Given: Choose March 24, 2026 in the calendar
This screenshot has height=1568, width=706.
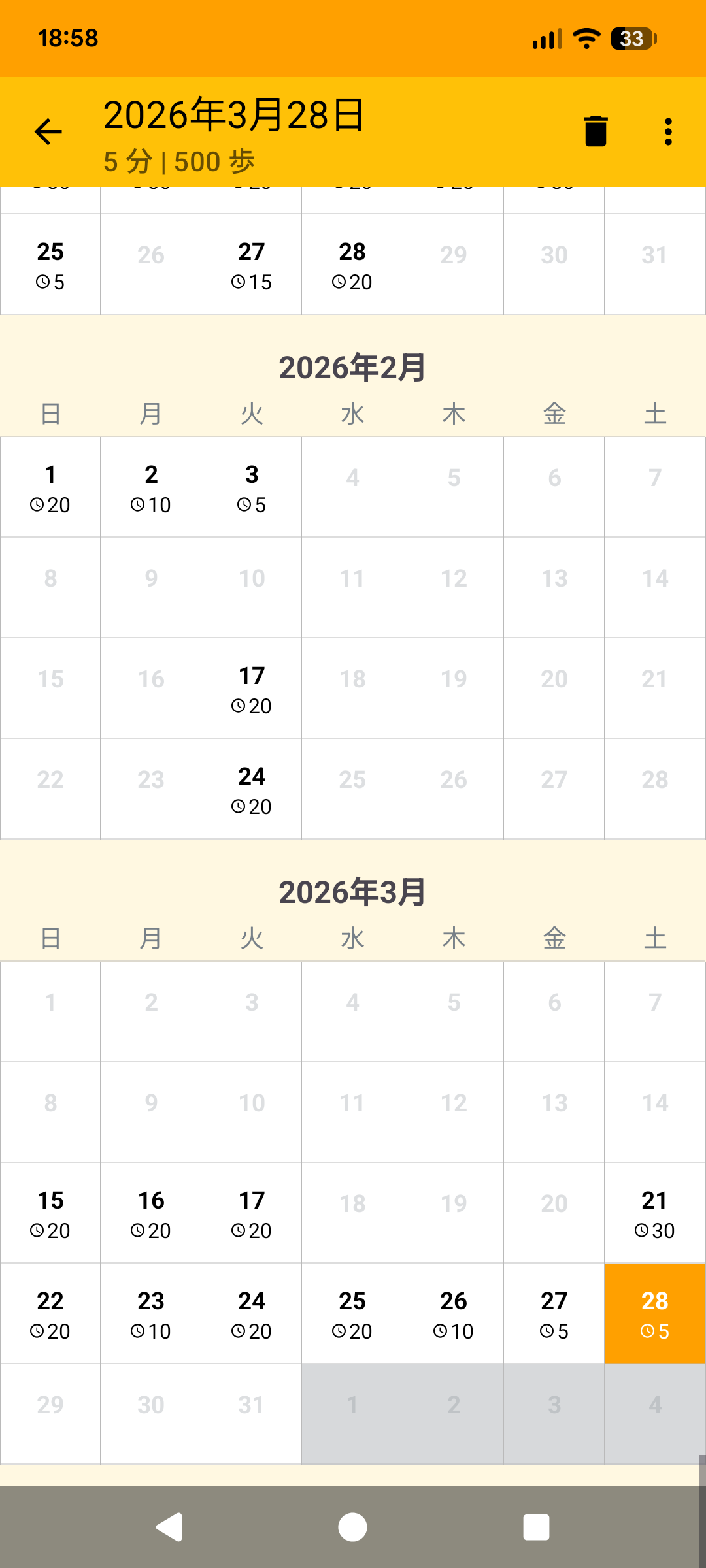Looking at the screenshot, I should [252, 1313].
